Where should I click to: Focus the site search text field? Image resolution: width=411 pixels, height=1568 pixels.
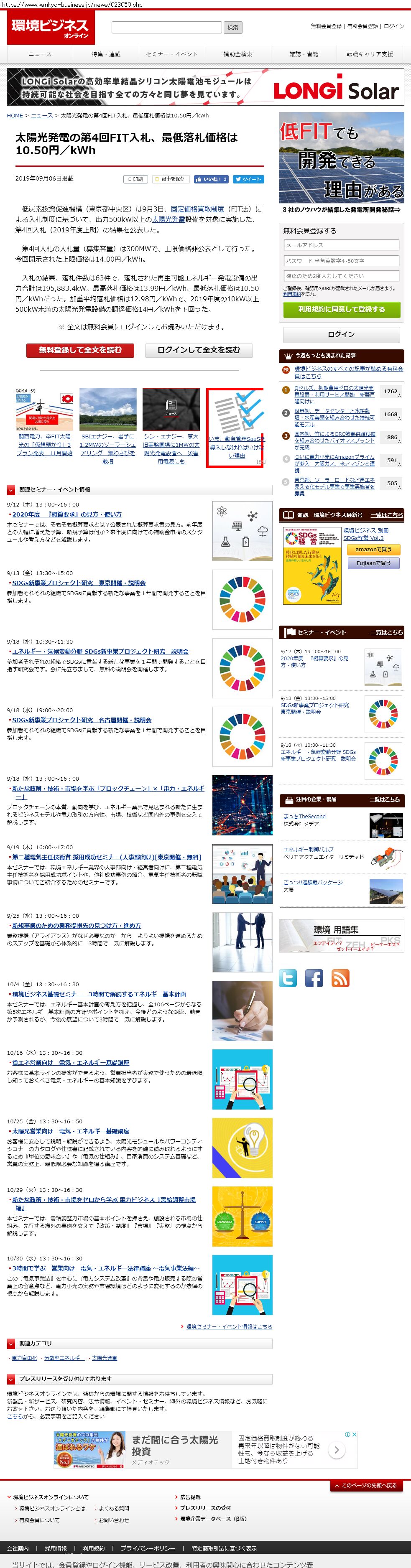(x=166, y=28)
